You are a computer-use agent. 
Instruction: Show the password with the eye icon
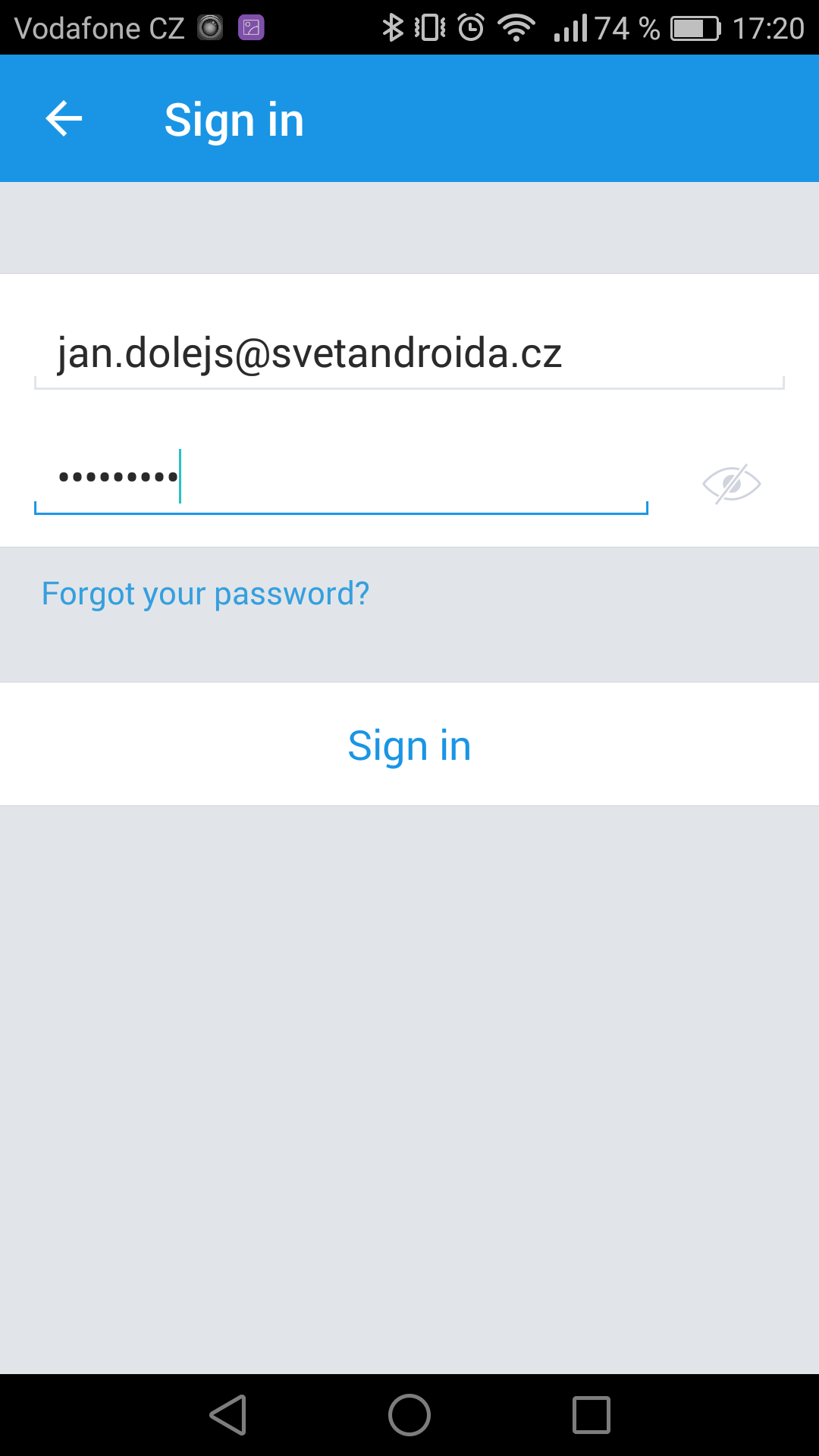point(731,484)
